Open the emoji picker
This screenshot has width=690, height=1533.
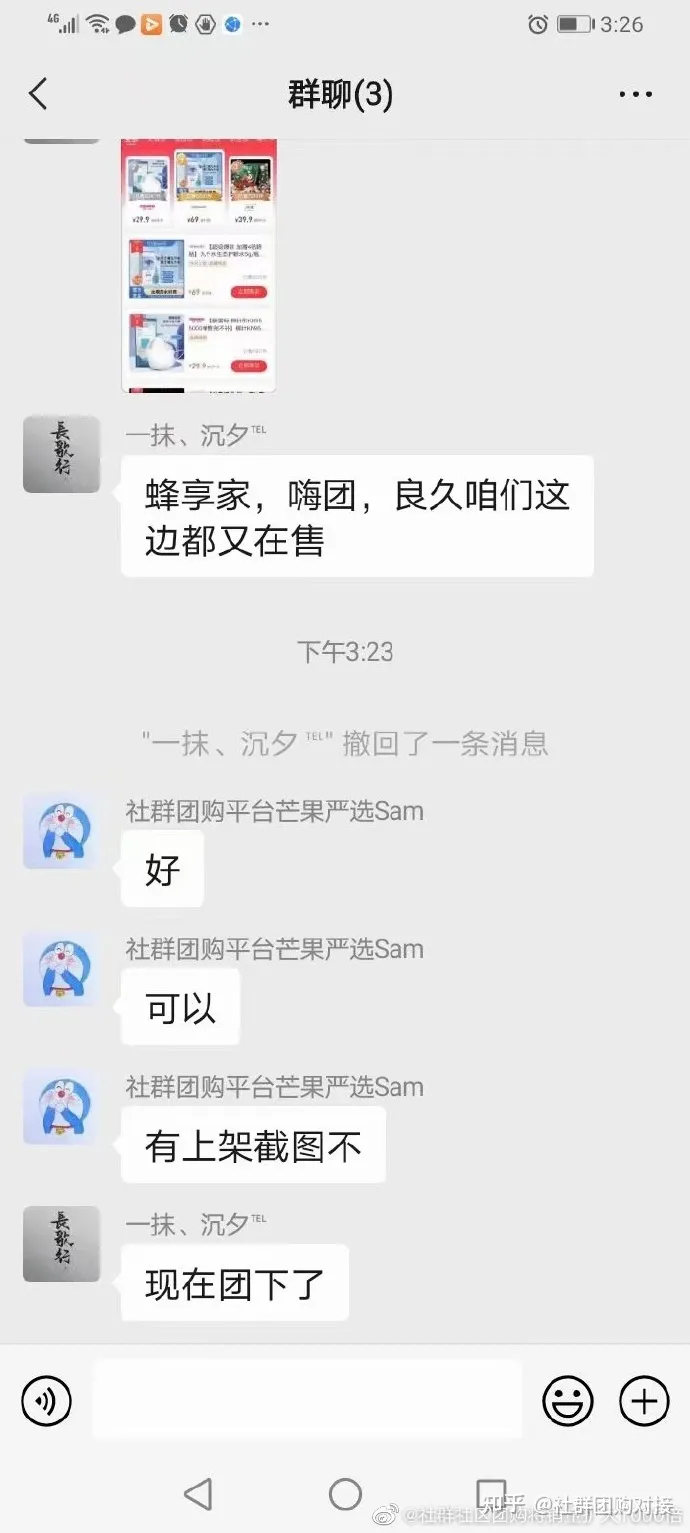click(567, 1400)
